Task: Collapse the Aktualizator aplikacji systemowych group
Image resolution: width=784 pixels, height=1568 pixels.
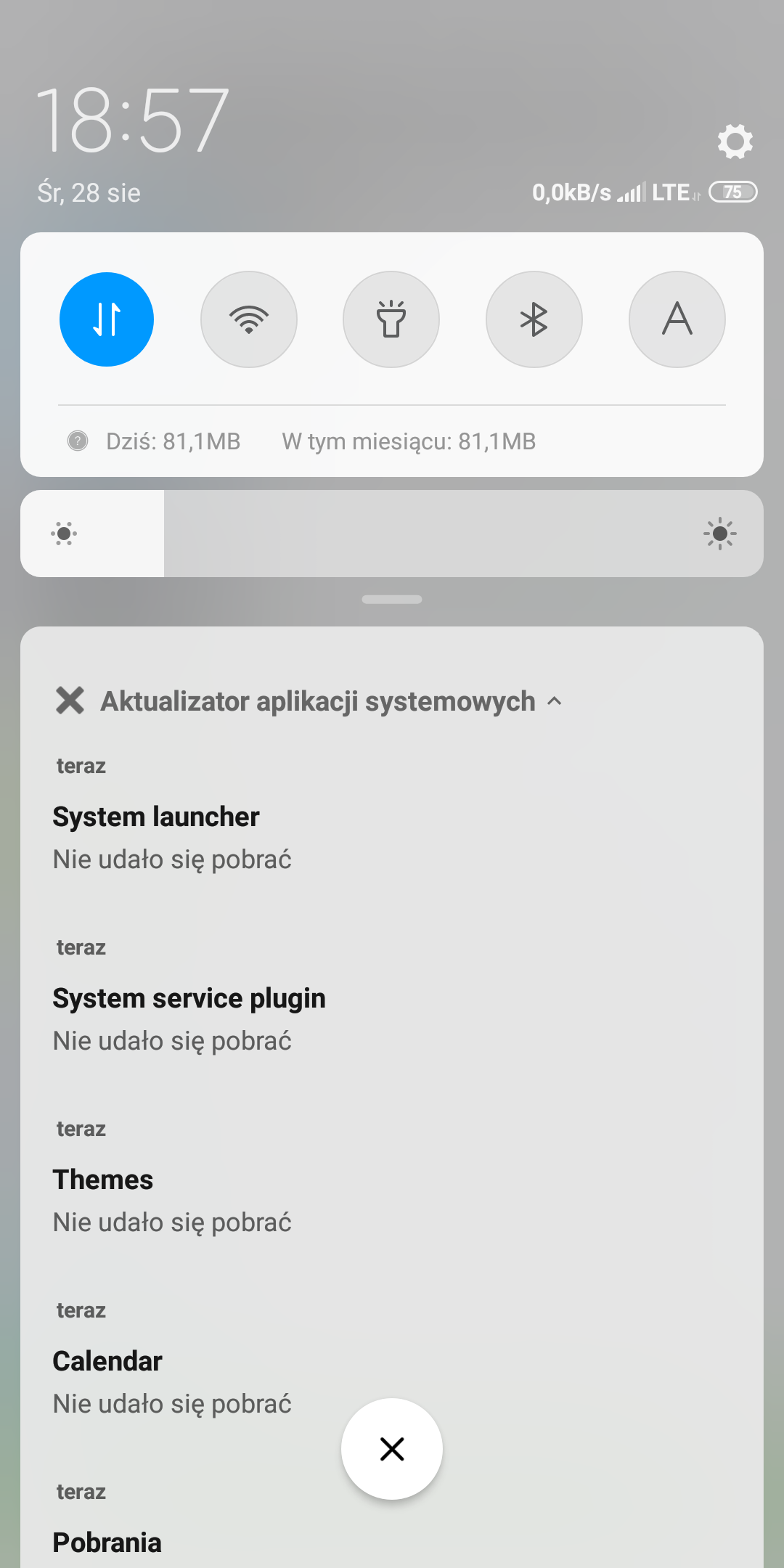Action: (555, 701)
